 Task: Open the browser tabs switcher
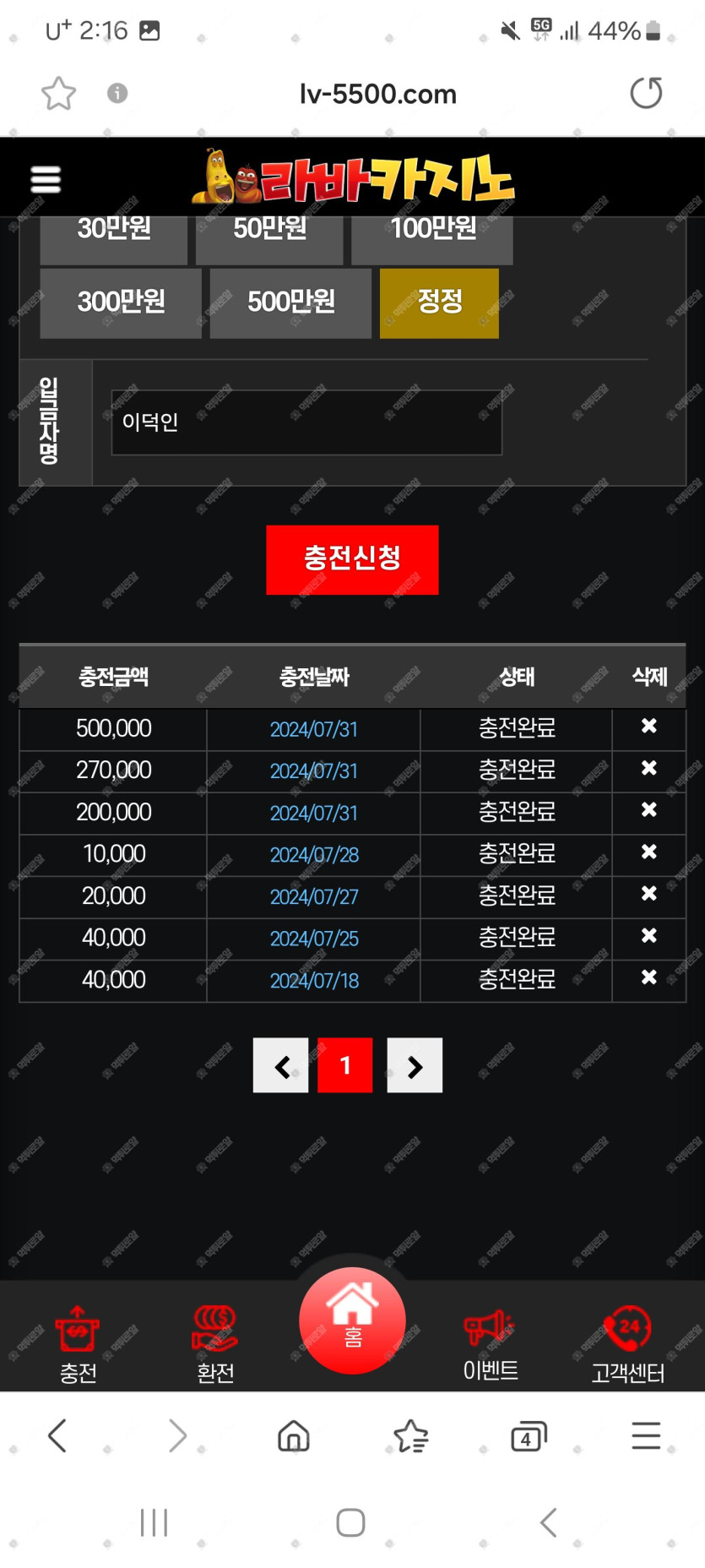point(529,1436)
